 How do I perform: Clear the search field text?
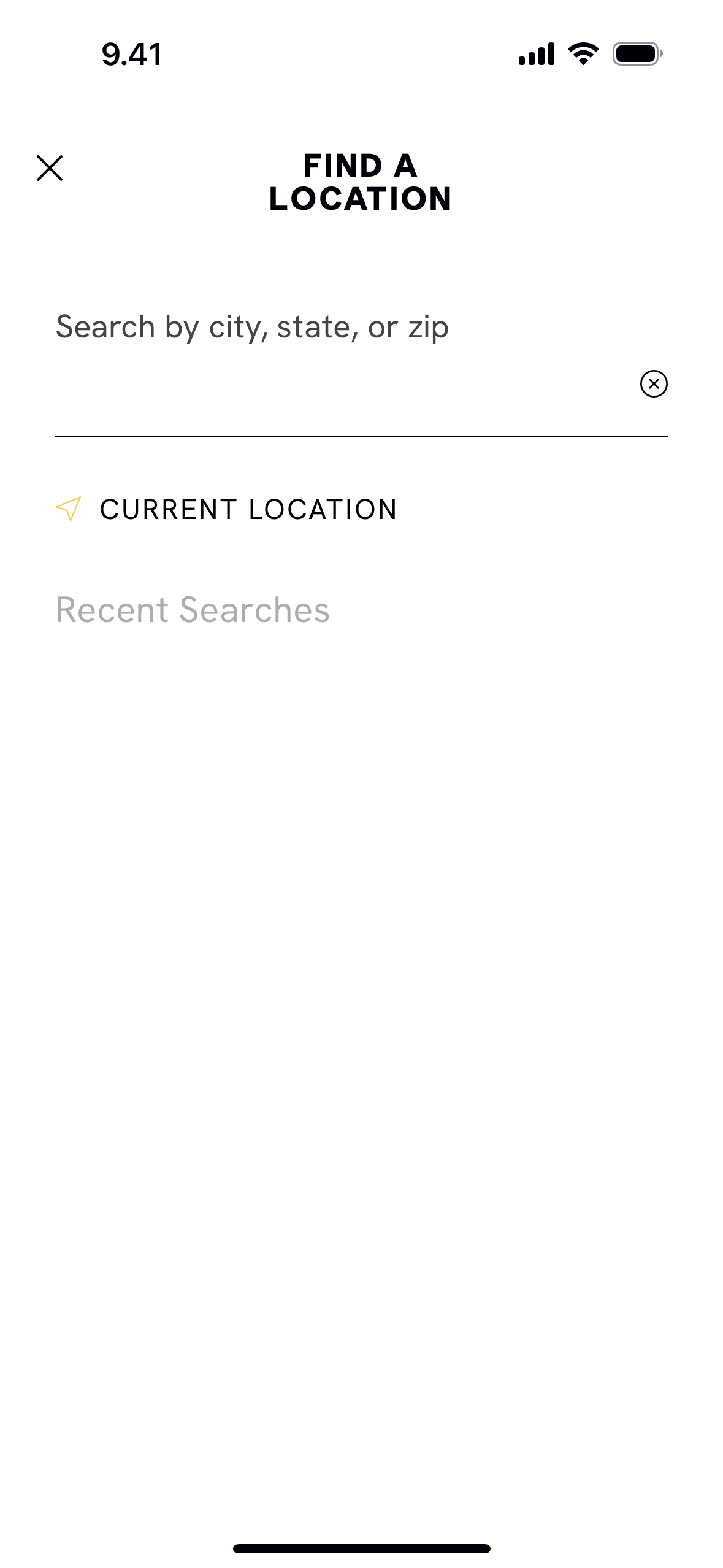(x=653, y=384)
